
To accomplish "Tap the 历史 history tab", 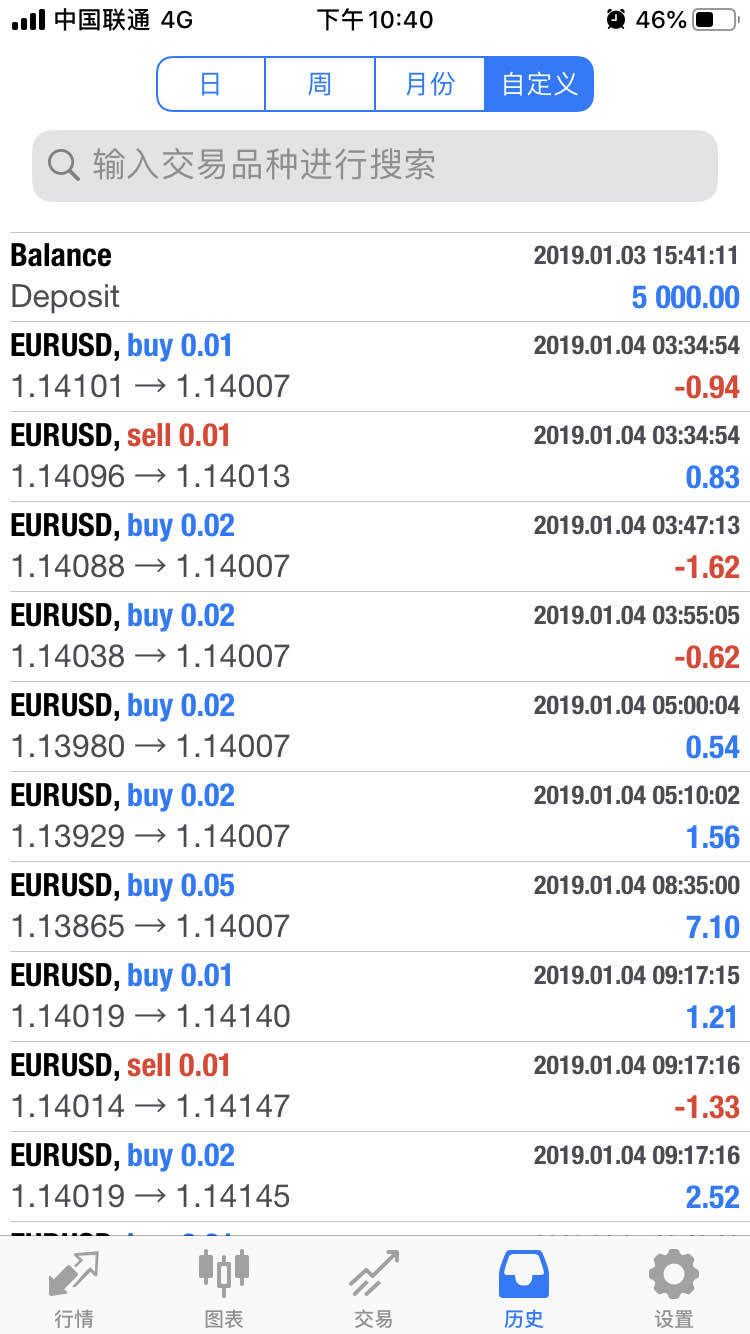I will [524, 1287].
